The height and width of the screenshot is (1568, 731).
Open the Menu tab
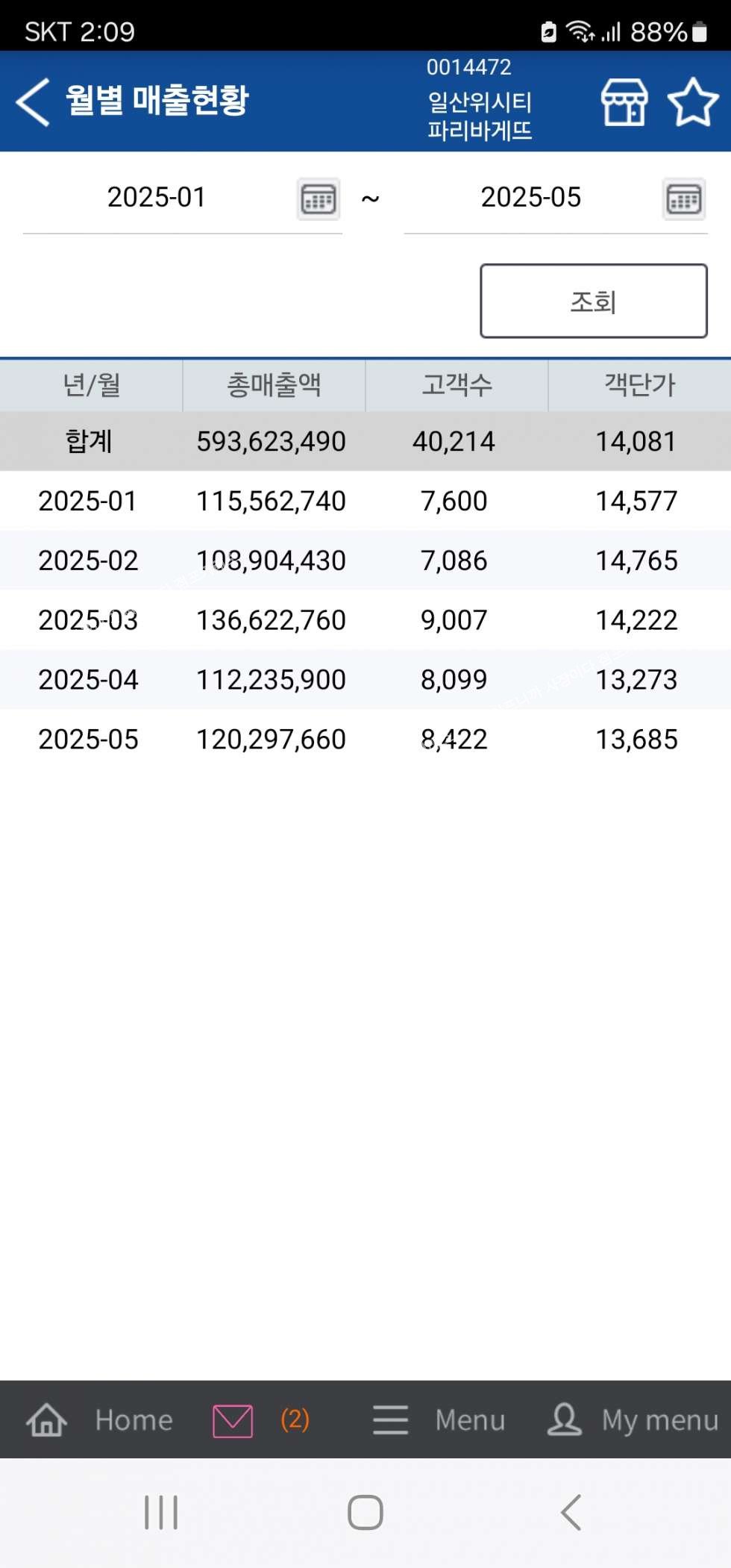pos(439,1419)
